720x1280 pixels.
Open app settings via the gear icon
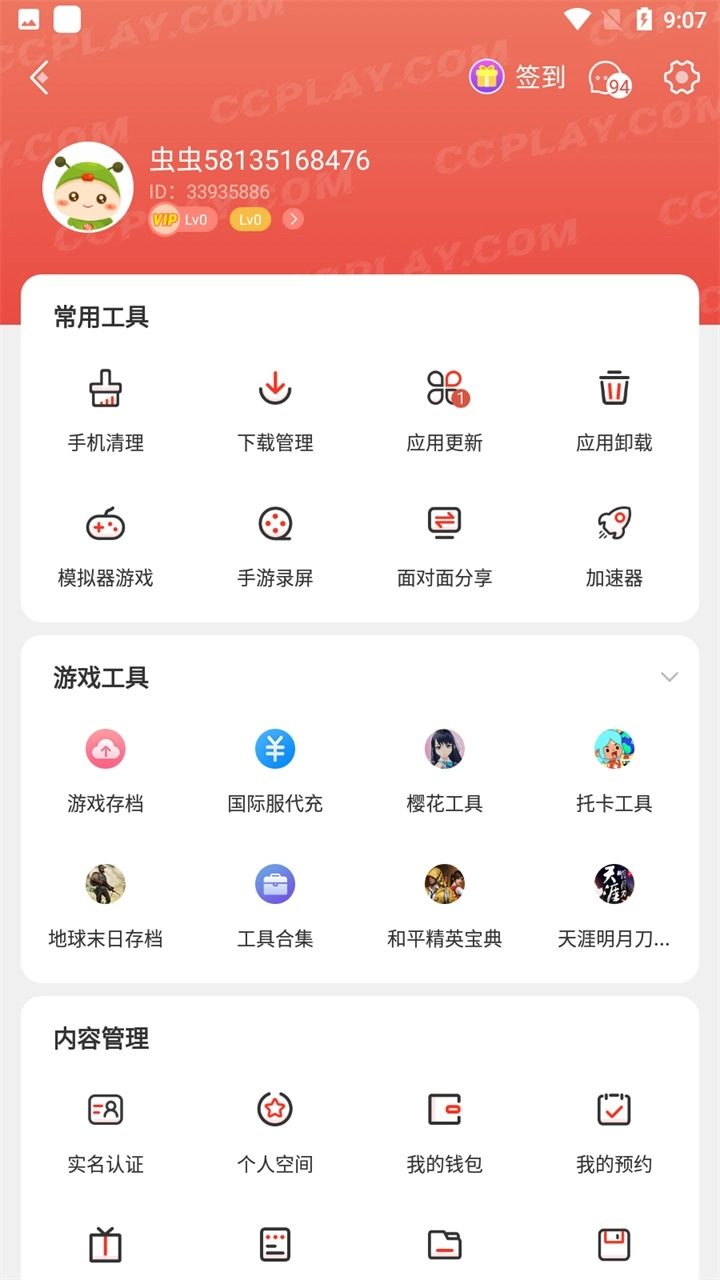click(x=681, y=78)
